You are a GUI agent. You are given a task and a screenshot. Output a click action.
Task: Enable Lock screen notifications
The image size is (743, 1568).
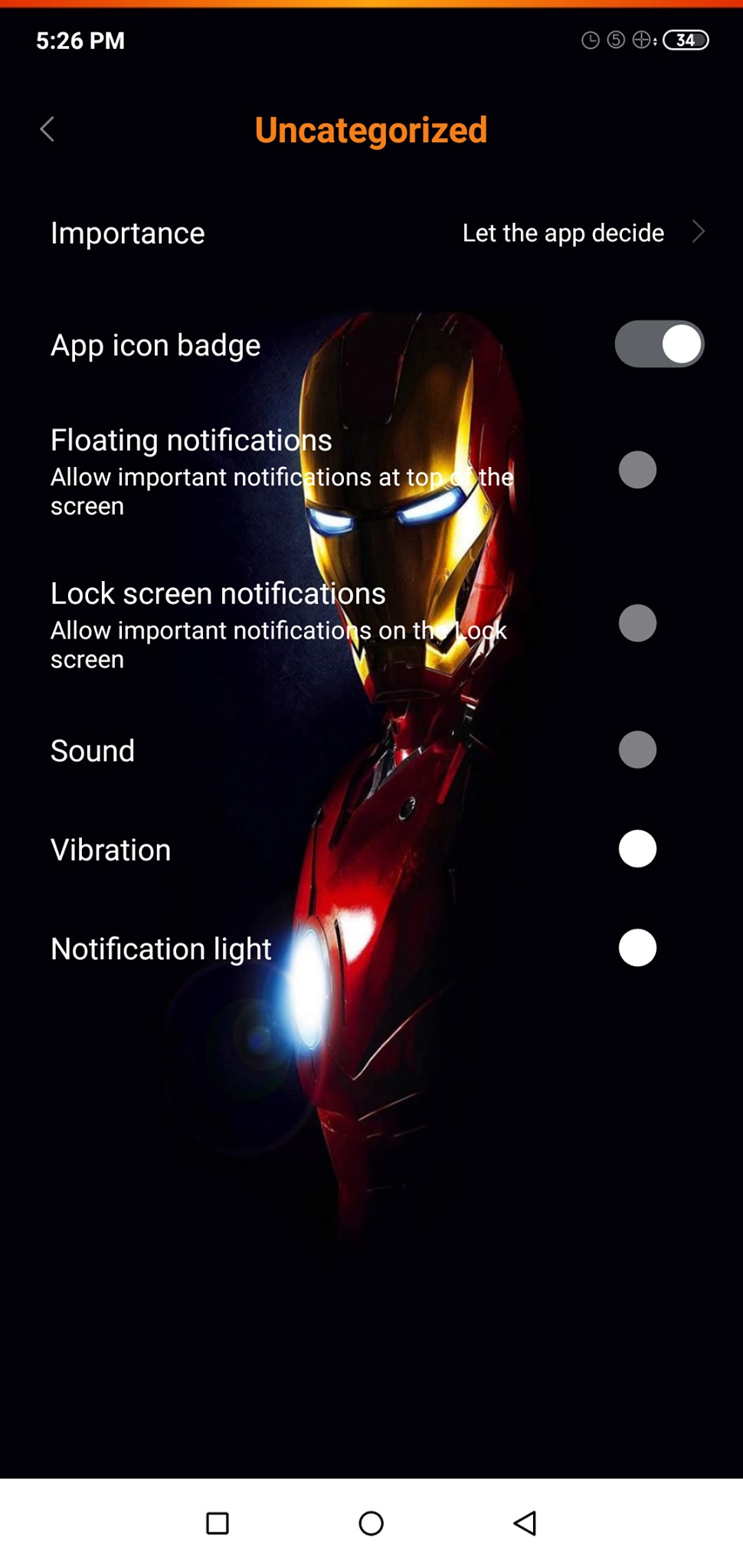(637, 623)
